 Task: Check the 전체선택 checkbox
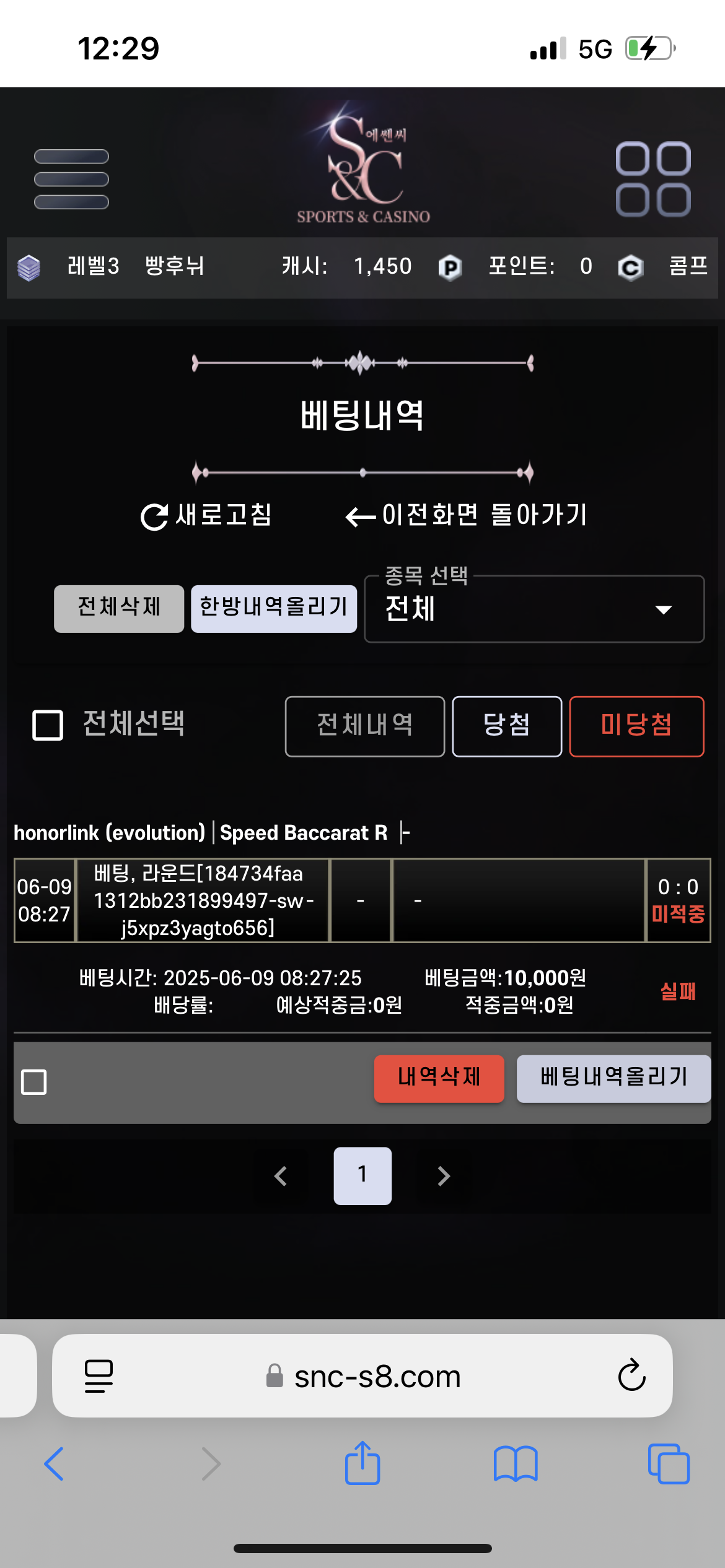tap(48, 725)
